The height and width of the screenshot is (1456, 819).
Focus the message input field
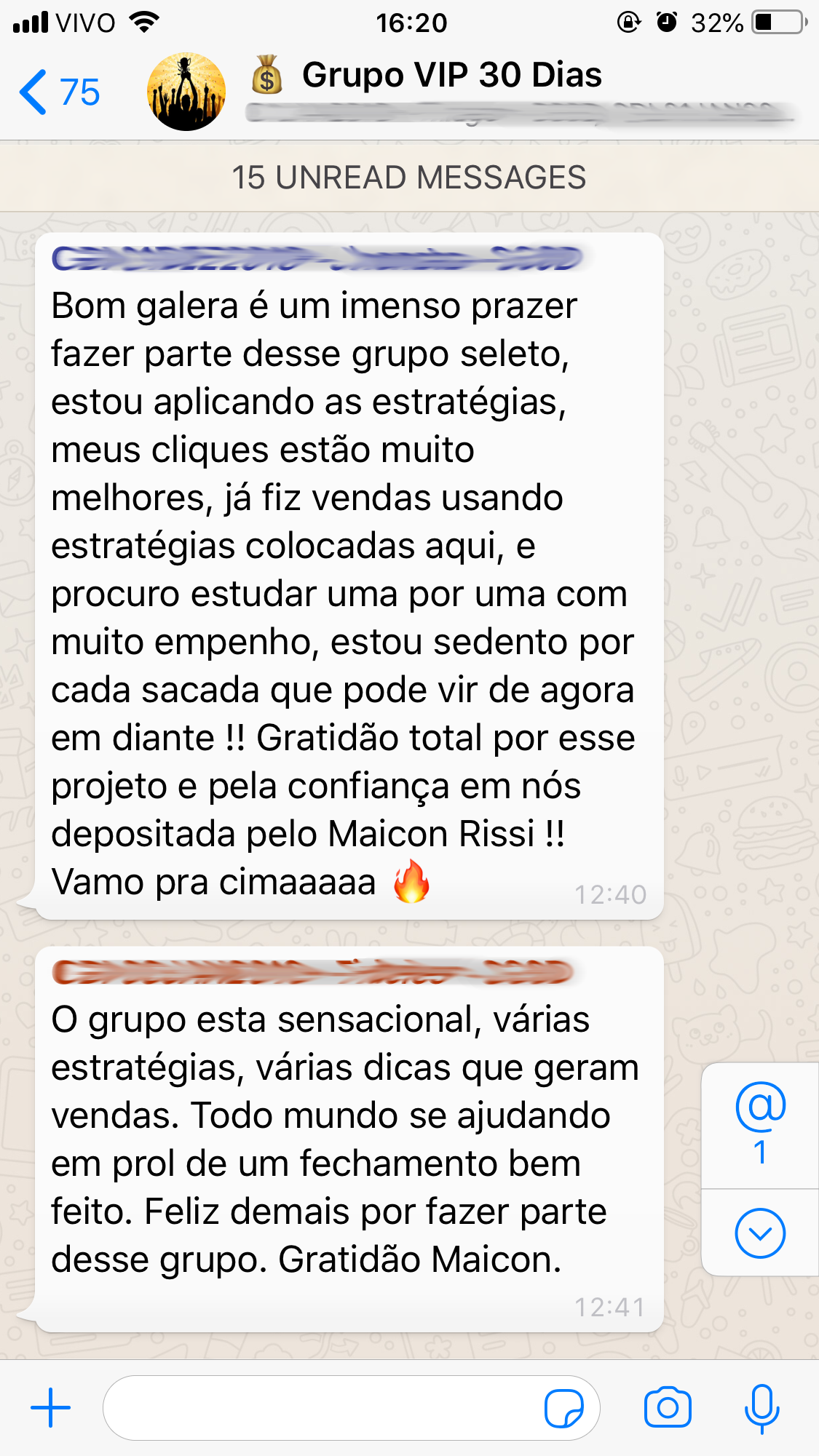click(320, 1407)
